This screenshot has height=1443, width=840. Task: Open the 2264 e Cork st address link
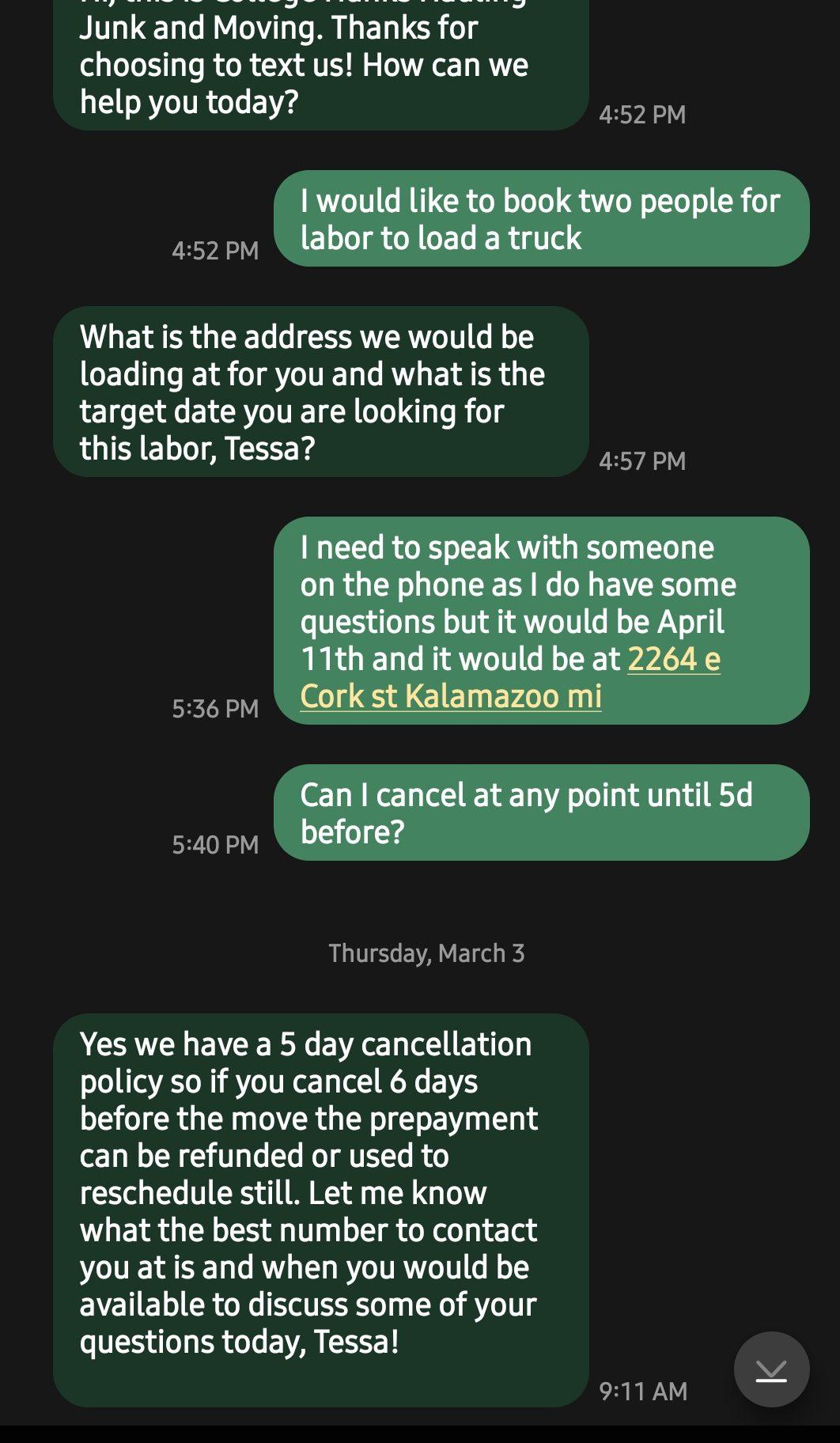click(451, 696)
